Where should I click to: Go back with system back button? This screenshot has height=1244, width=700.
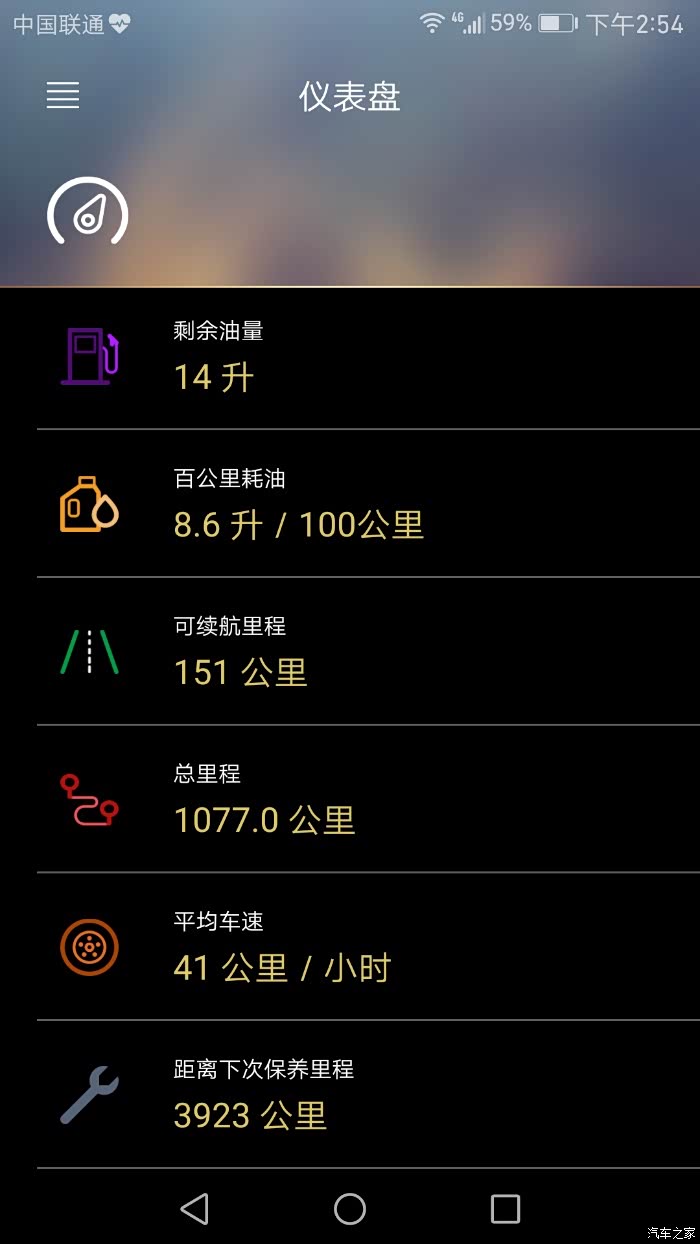click(x=194, y=1208)
